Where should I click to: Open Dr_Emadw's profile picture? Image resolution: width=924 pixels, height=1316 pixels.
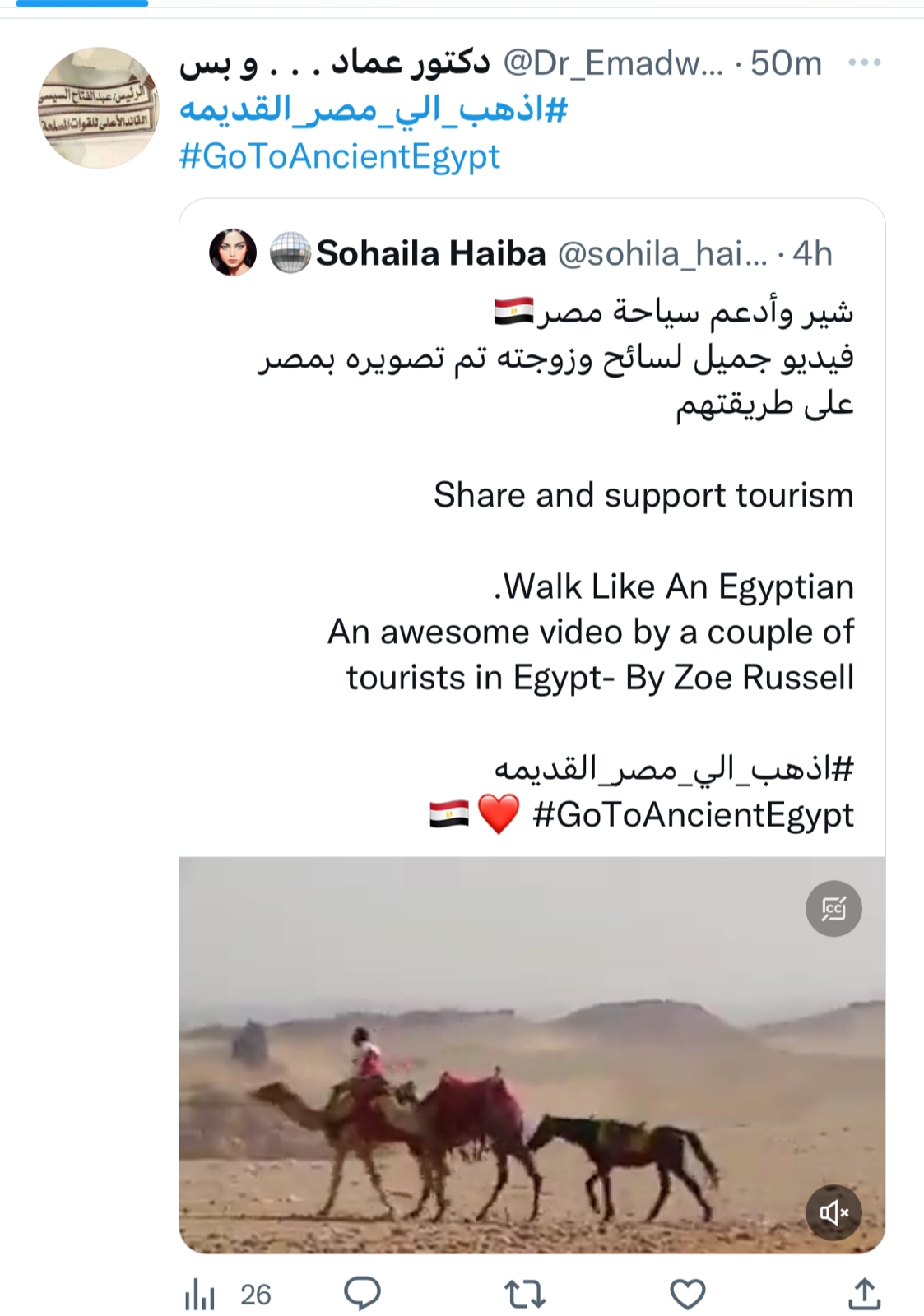coord(98,108)
